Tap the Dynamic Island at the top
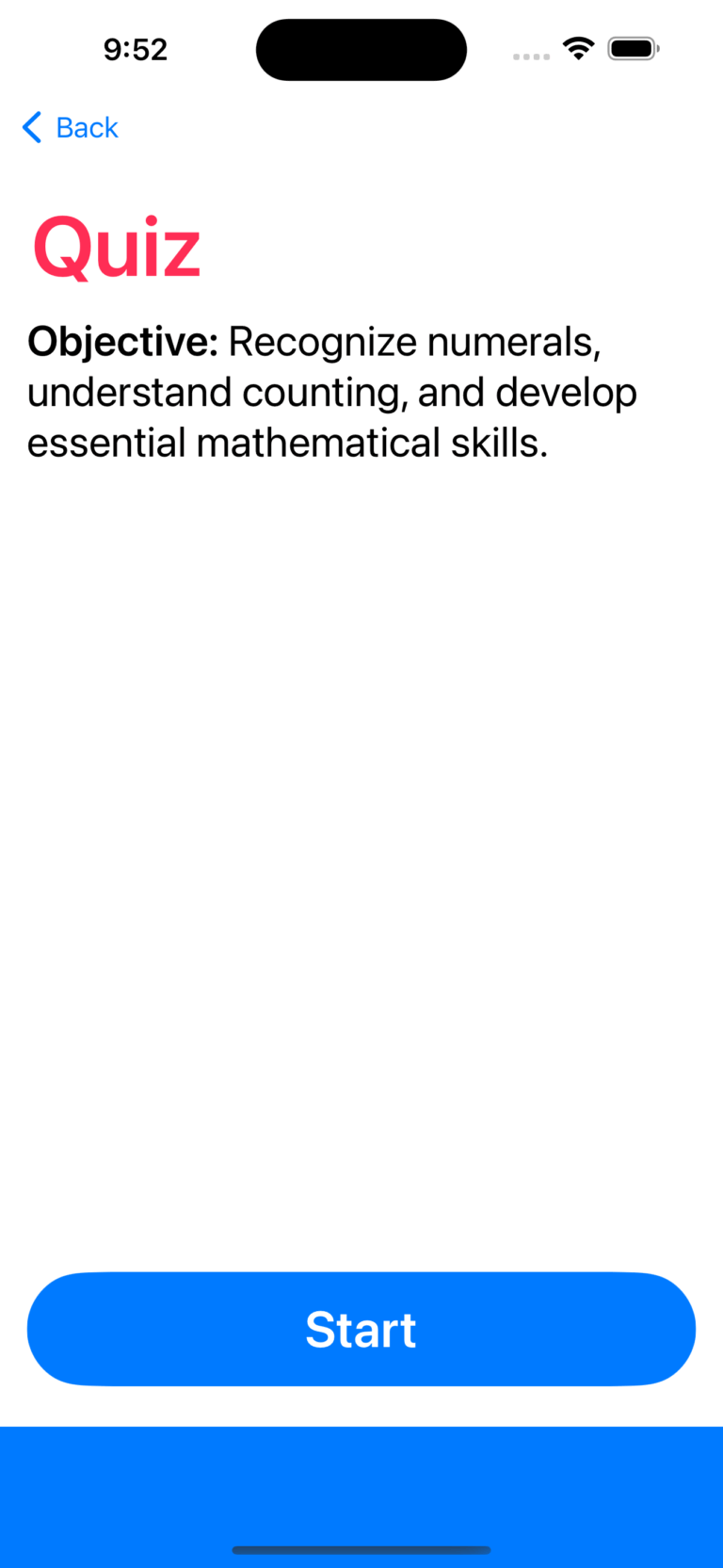 point(361,49)
